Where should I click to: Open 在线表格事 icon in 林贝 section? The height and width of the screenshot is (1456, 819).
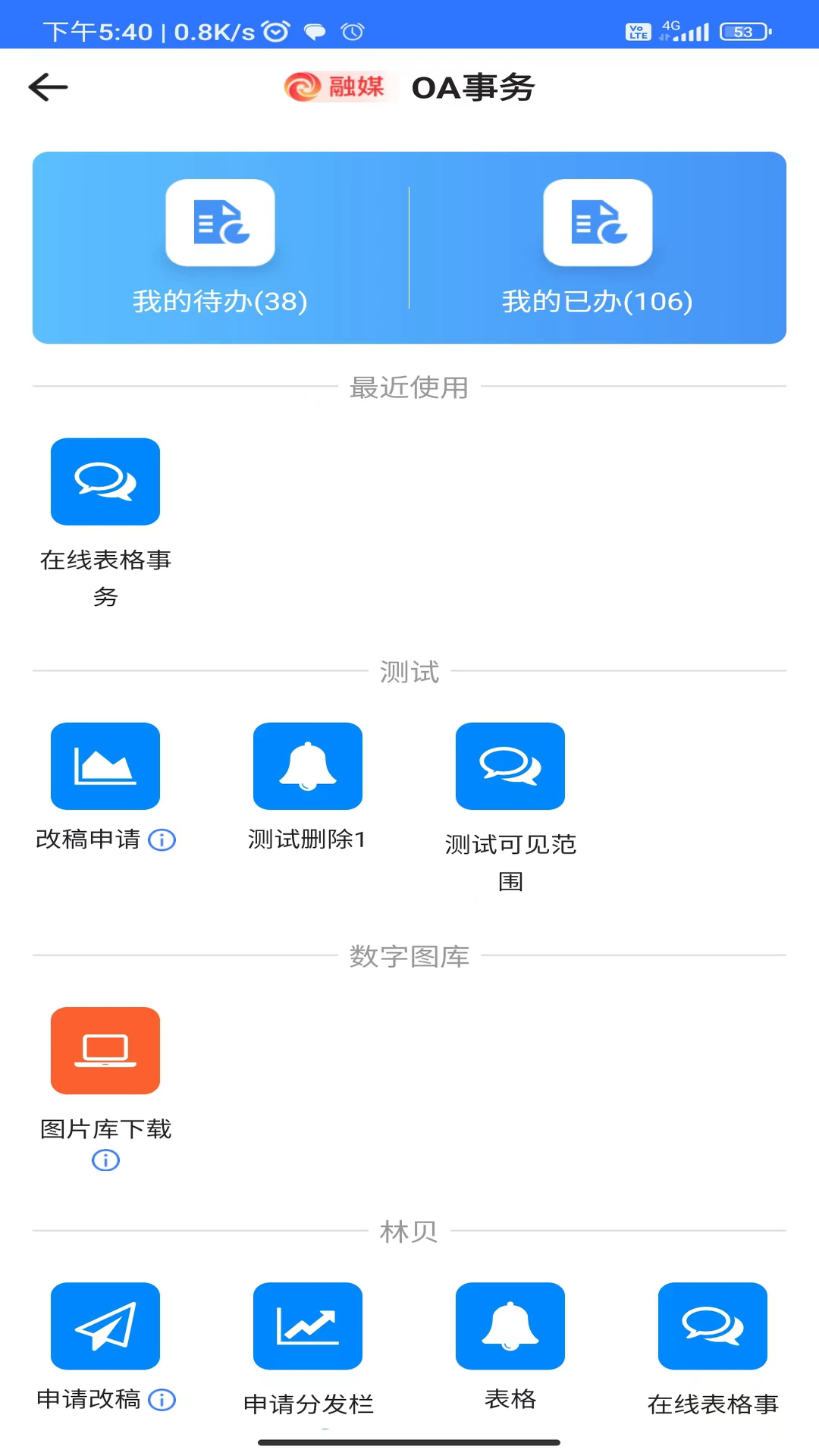[713, 1326]
